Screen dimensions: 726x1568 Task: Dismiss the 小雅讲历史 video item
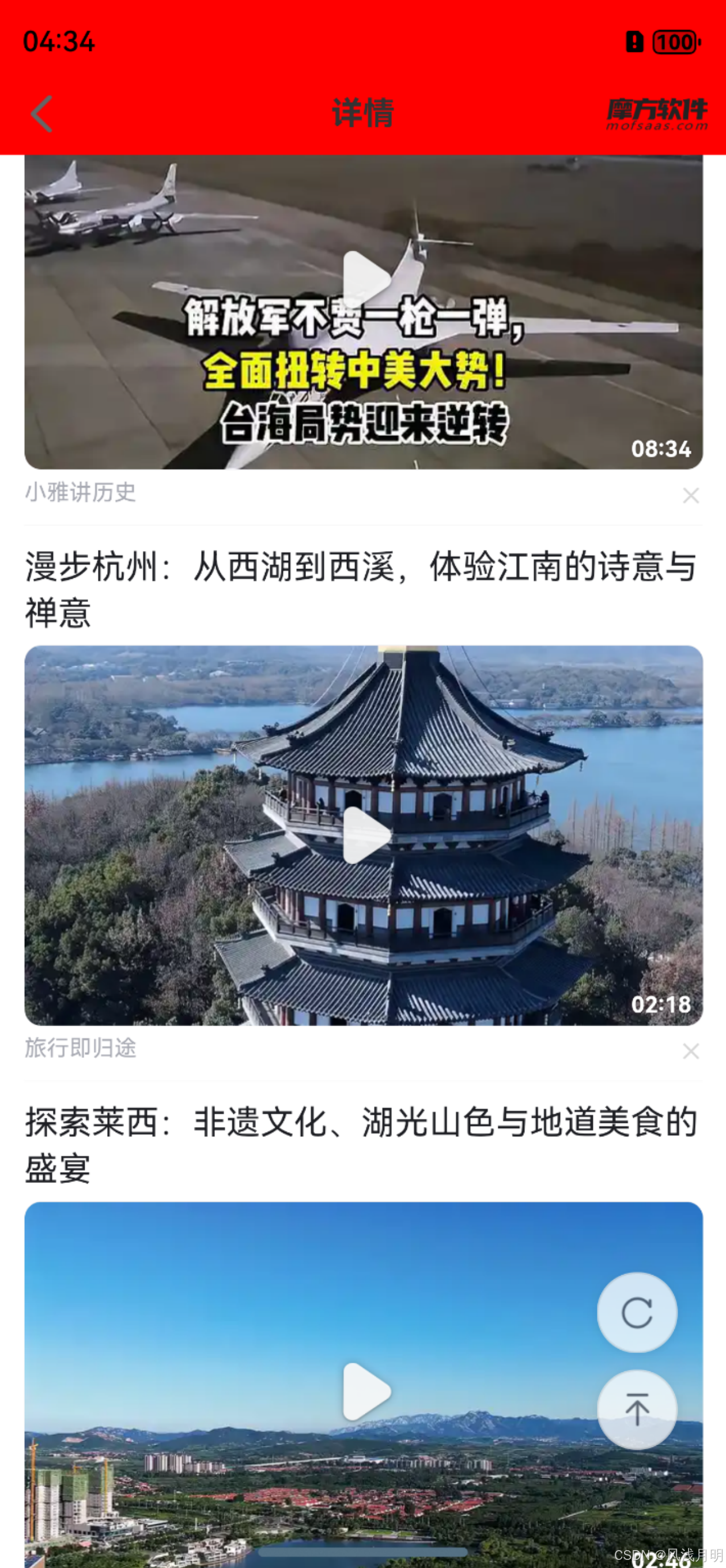pyautogui.click(x=690, y=496)
